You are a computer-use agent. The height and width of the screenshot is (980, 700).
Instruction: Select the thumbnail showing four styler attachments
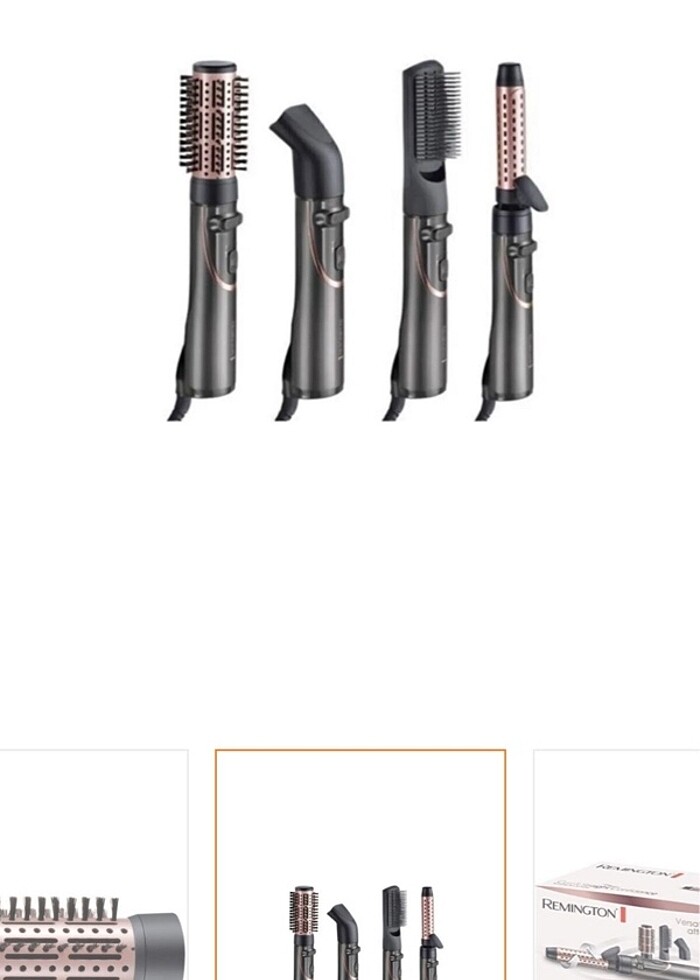[x=360, y=865]
